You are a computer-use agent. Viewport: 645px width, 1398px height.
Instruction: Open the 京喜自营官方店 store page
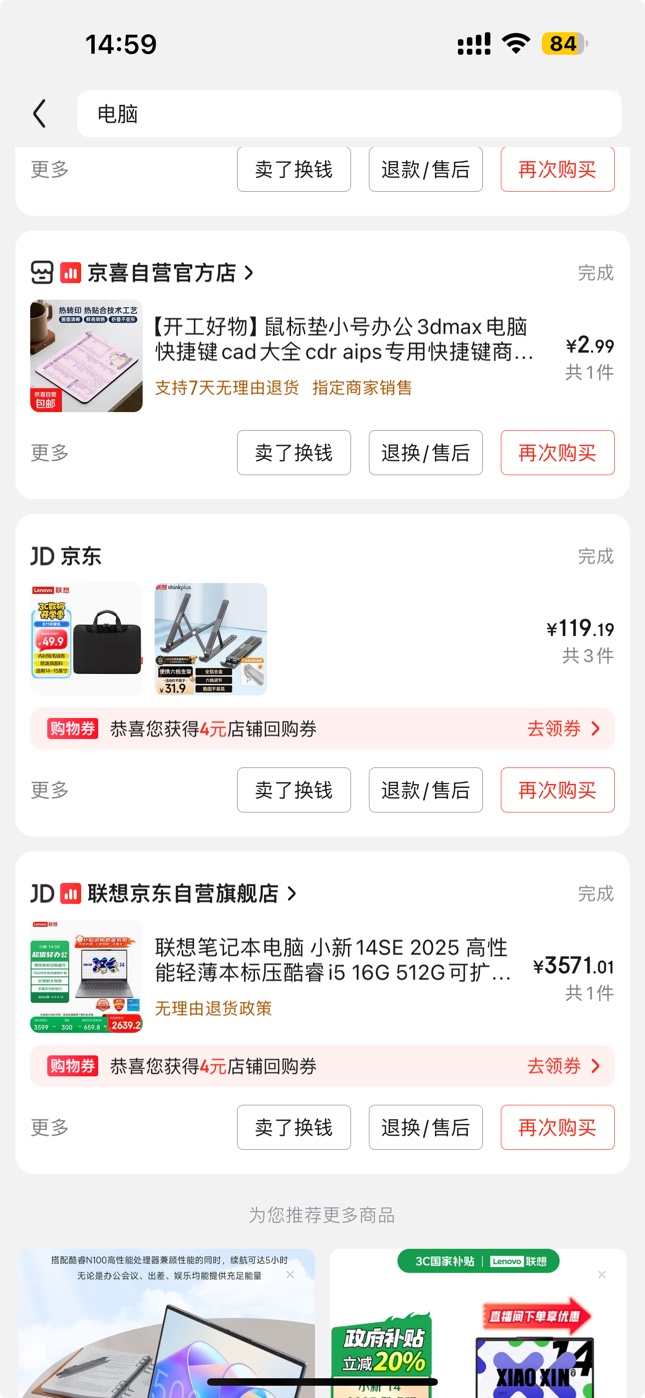[x=160, y=272]
